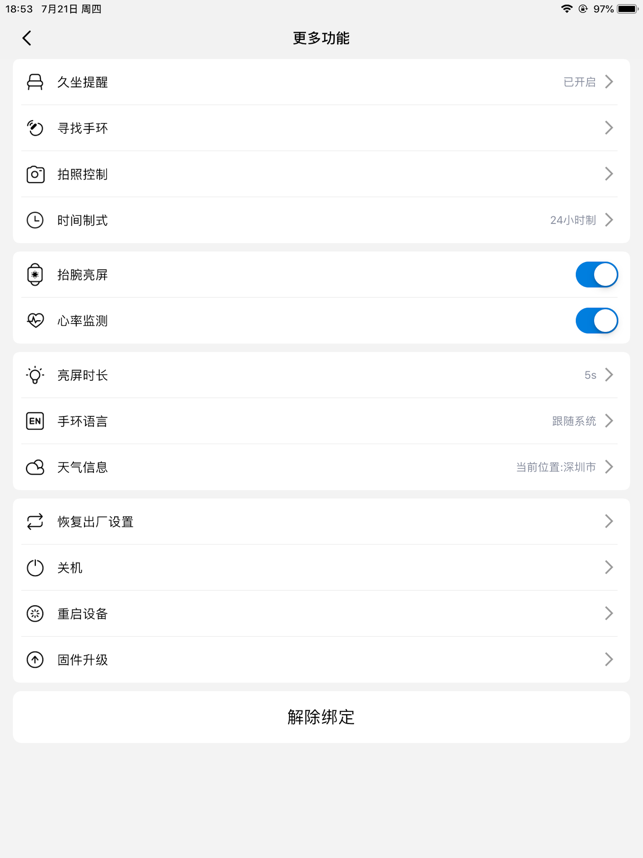Adjust 亮屏时长 duration
Screen dimensions: 643x858
click(321, 375)
